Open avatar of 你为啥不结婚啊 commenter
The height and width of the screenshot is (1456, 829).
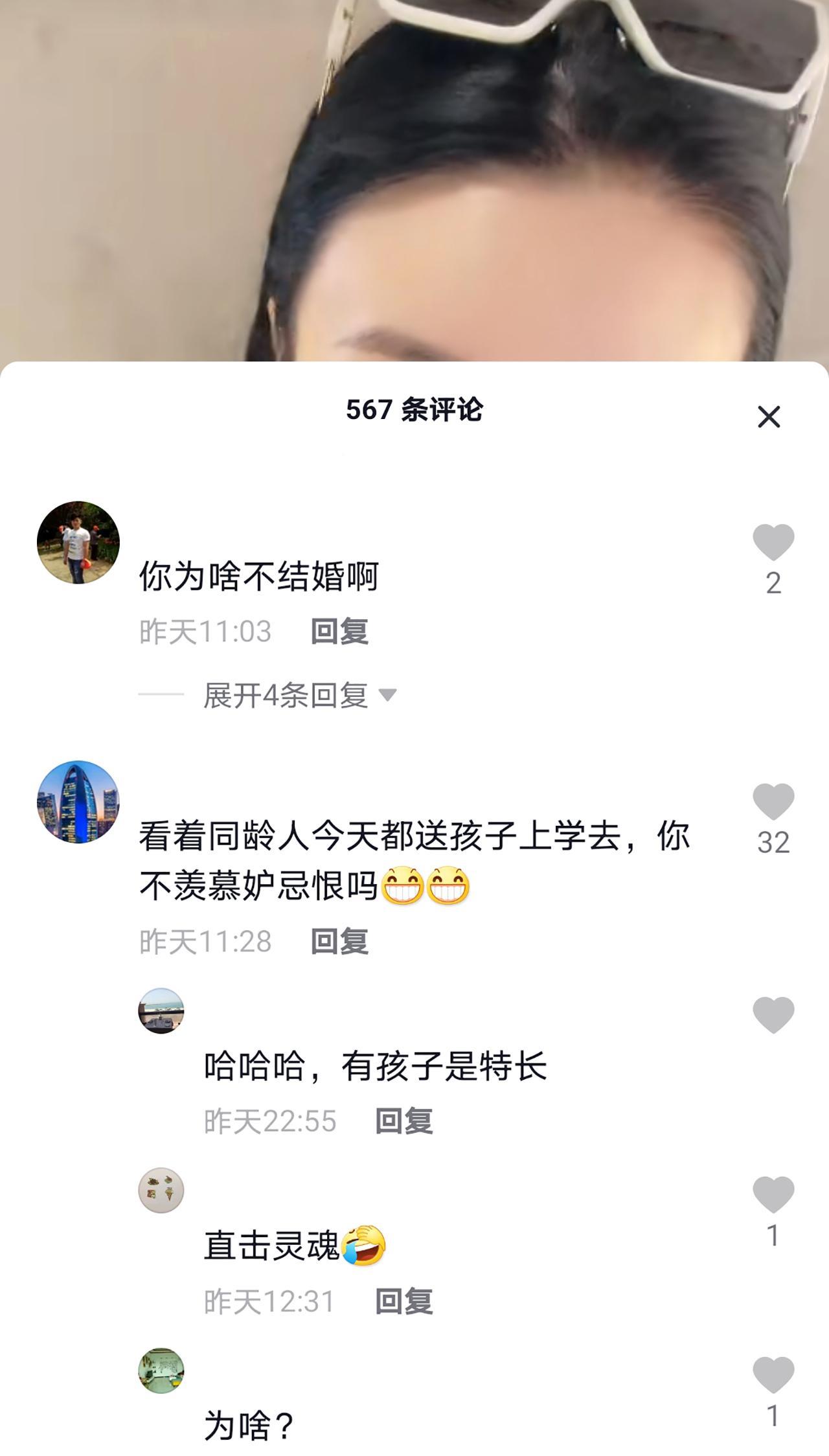[78, 542]
